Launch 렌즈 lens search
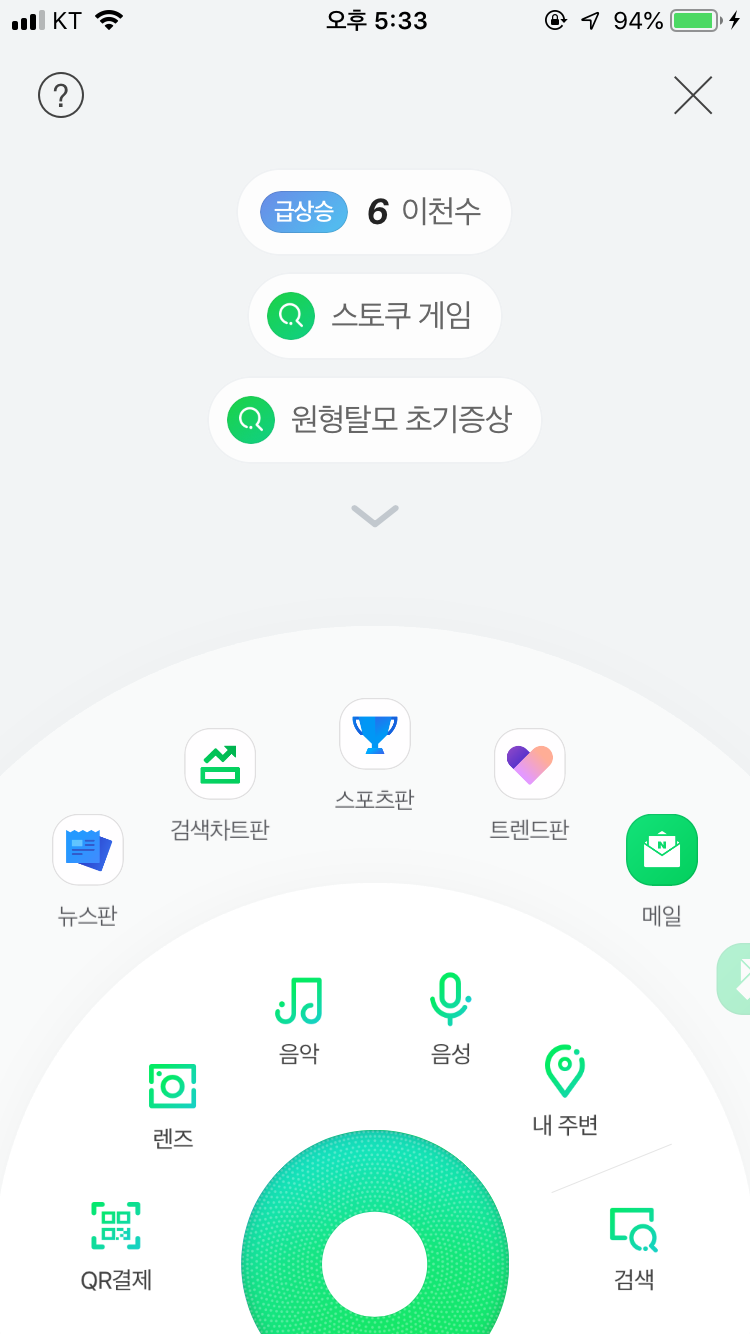 tap(172, 1087)
